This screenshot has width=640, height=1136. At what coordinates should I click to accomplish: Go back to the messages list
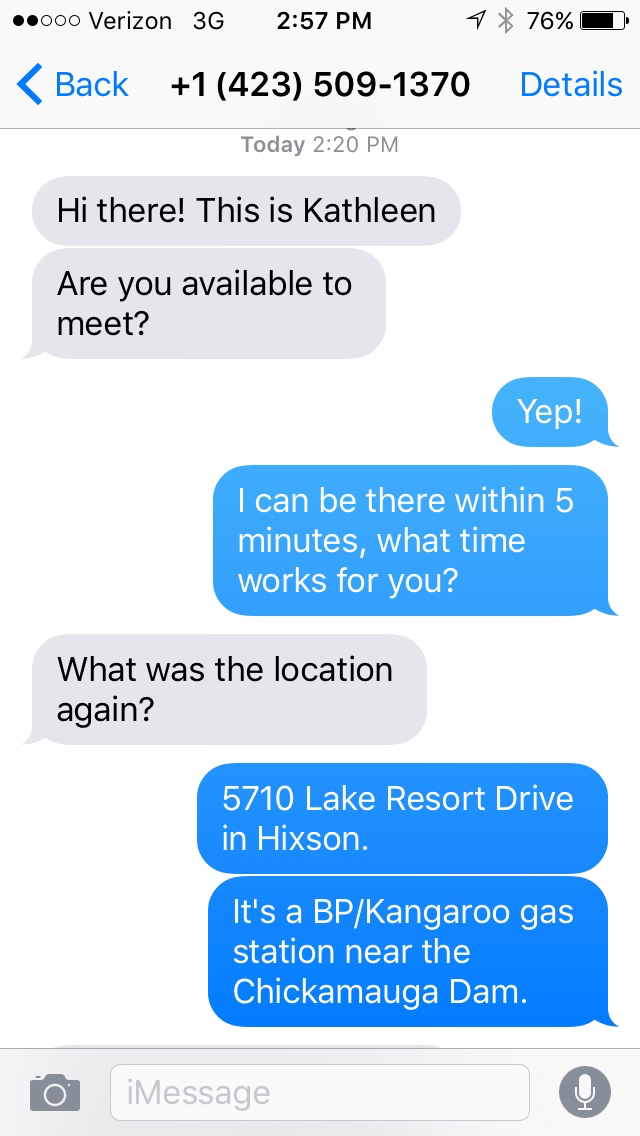point(73,85)
